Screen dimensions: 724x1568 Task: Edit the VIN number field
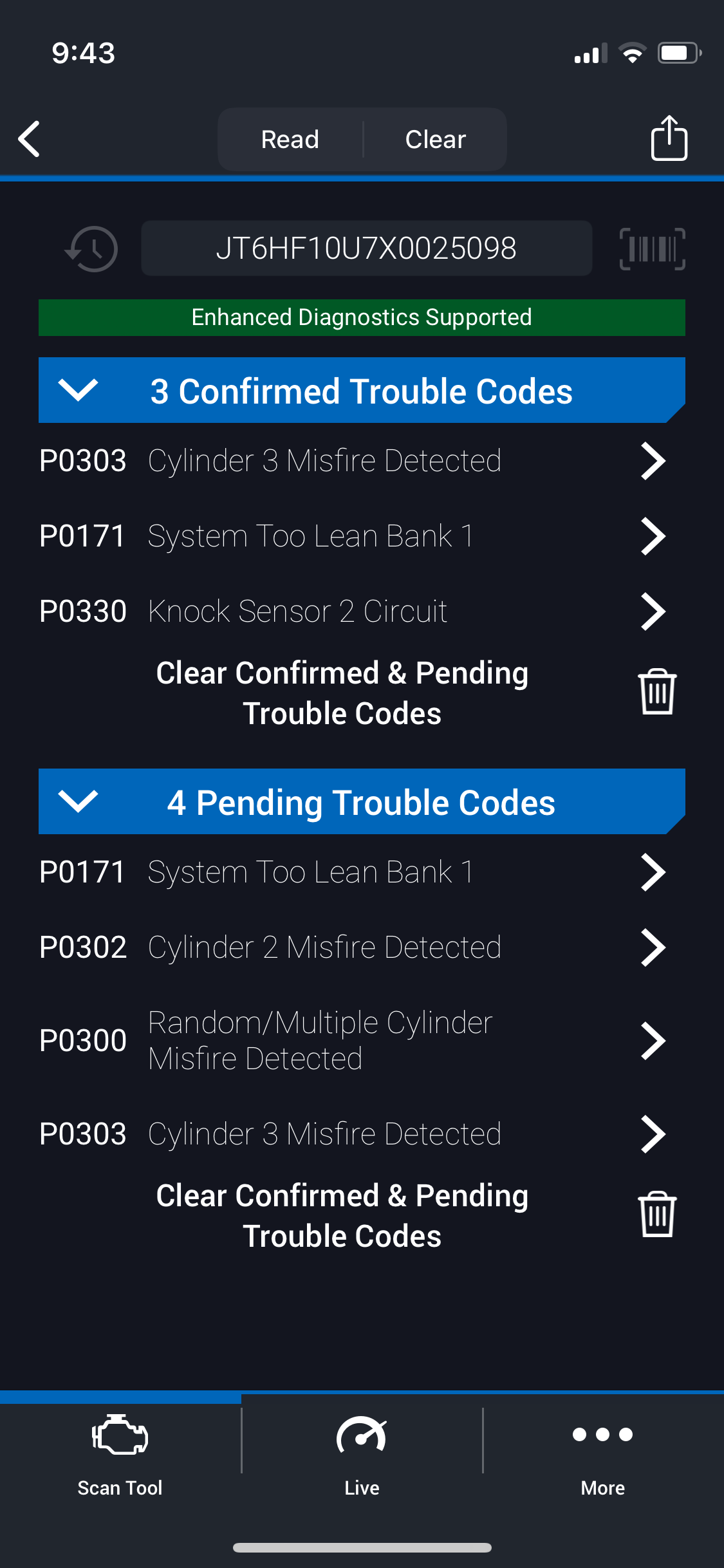(x=366, y=248)
